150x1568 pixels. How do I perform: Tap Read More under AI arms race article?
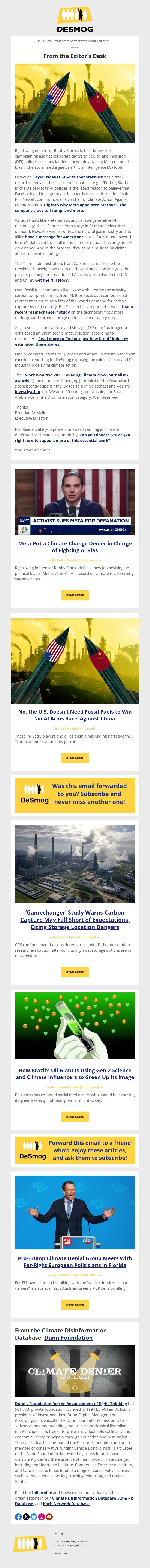click(75, 758)
